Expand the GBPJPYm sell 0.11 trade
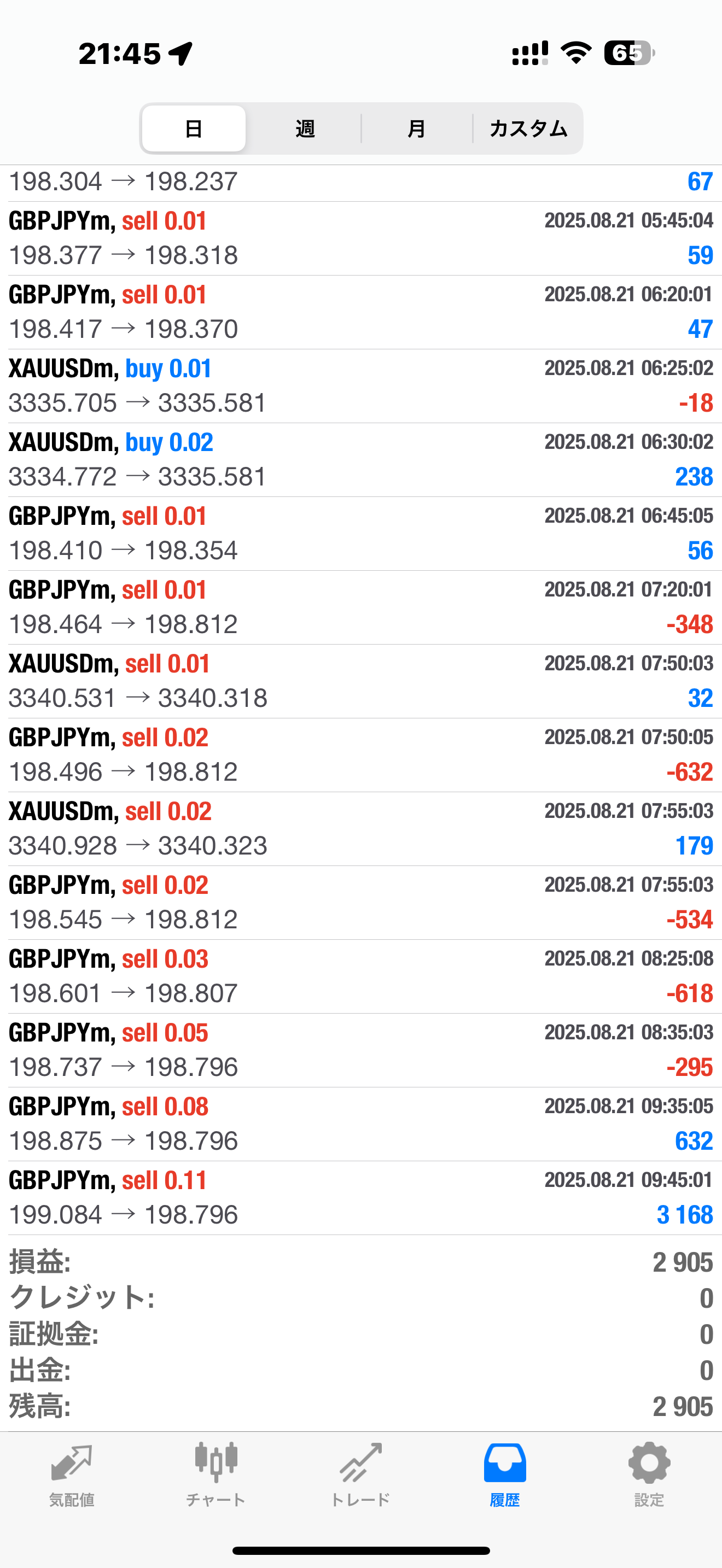Screen dimensions: 722x1568 pos(361,1197)
